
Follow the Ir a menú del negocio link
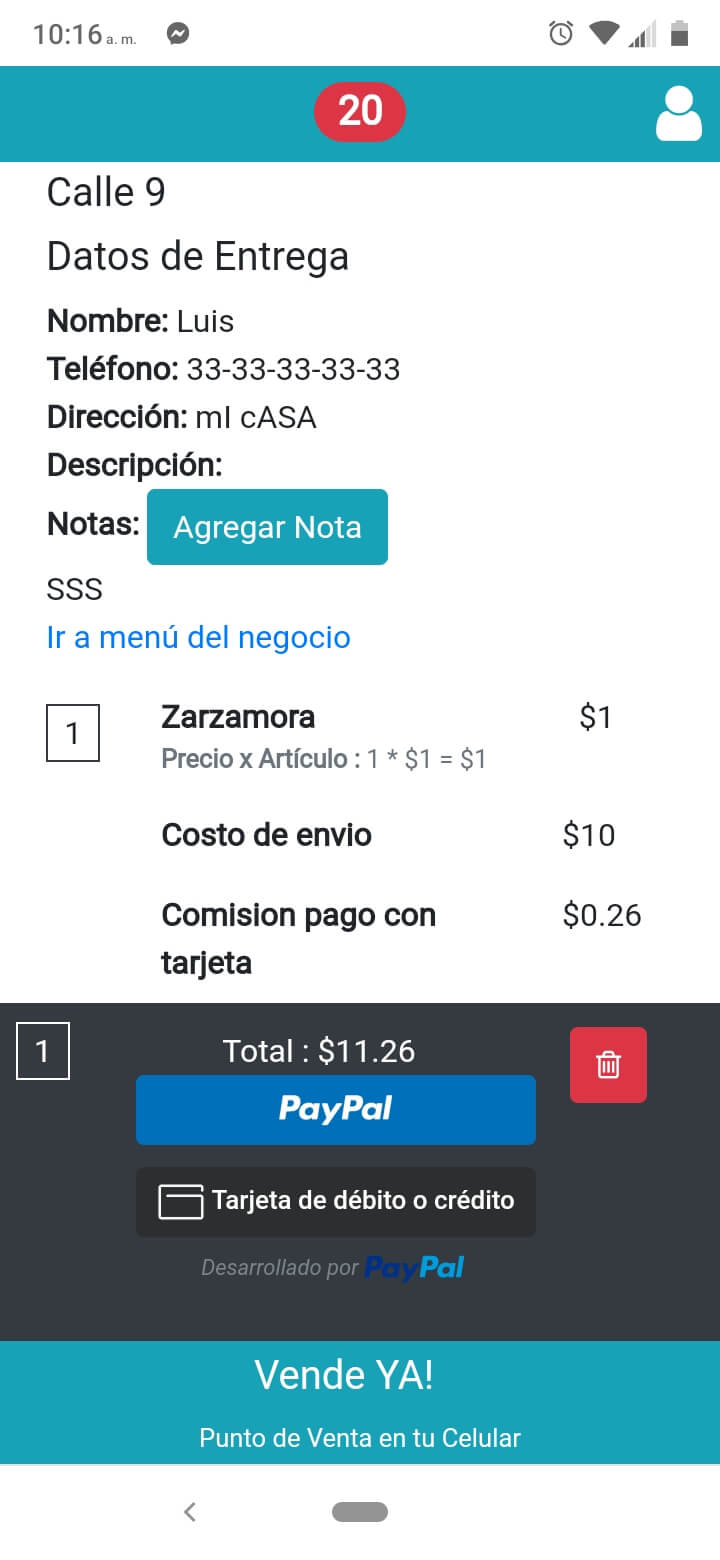tap(198, 637)
